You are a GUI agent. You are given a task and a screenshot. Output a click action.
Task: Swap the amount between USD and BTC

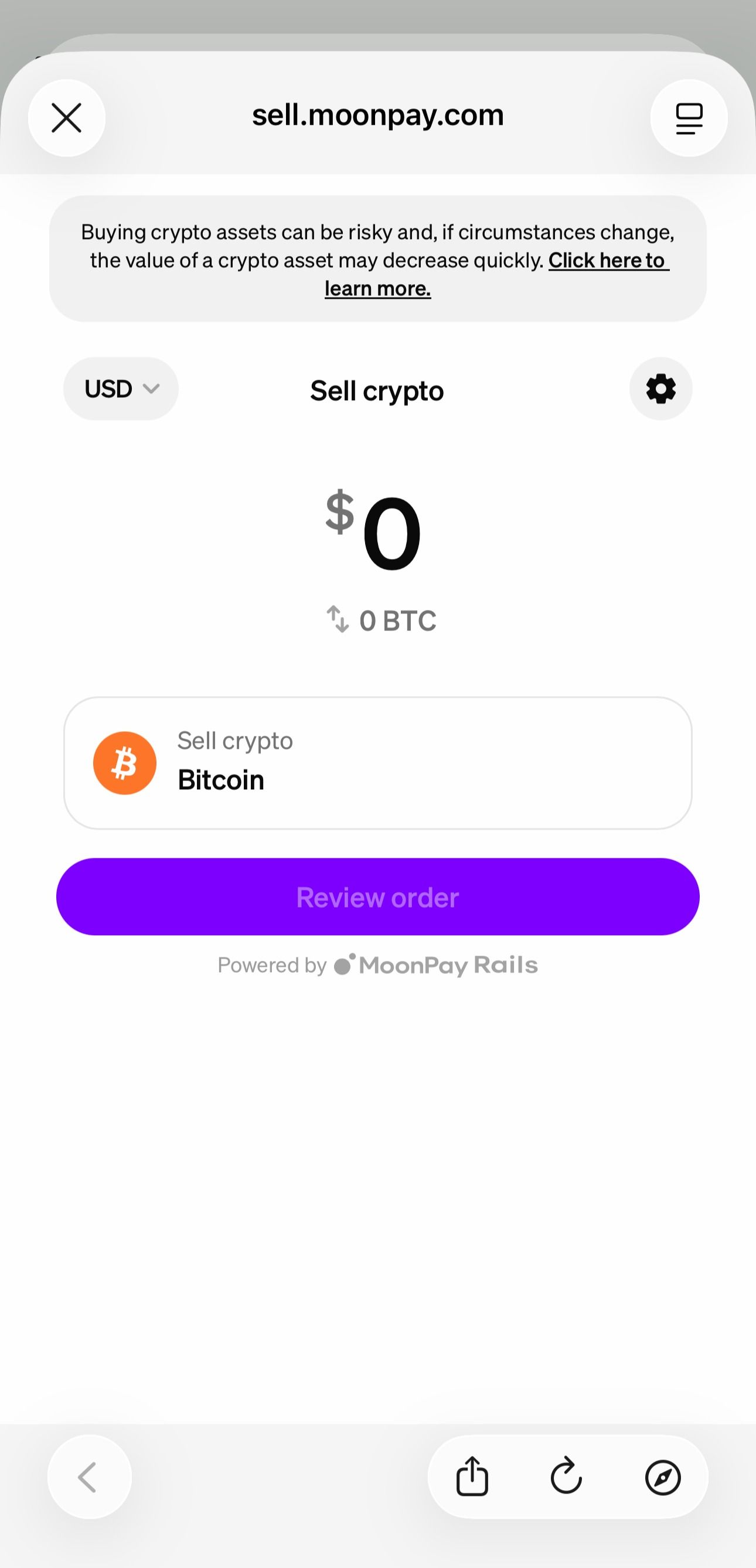(338, 620)
